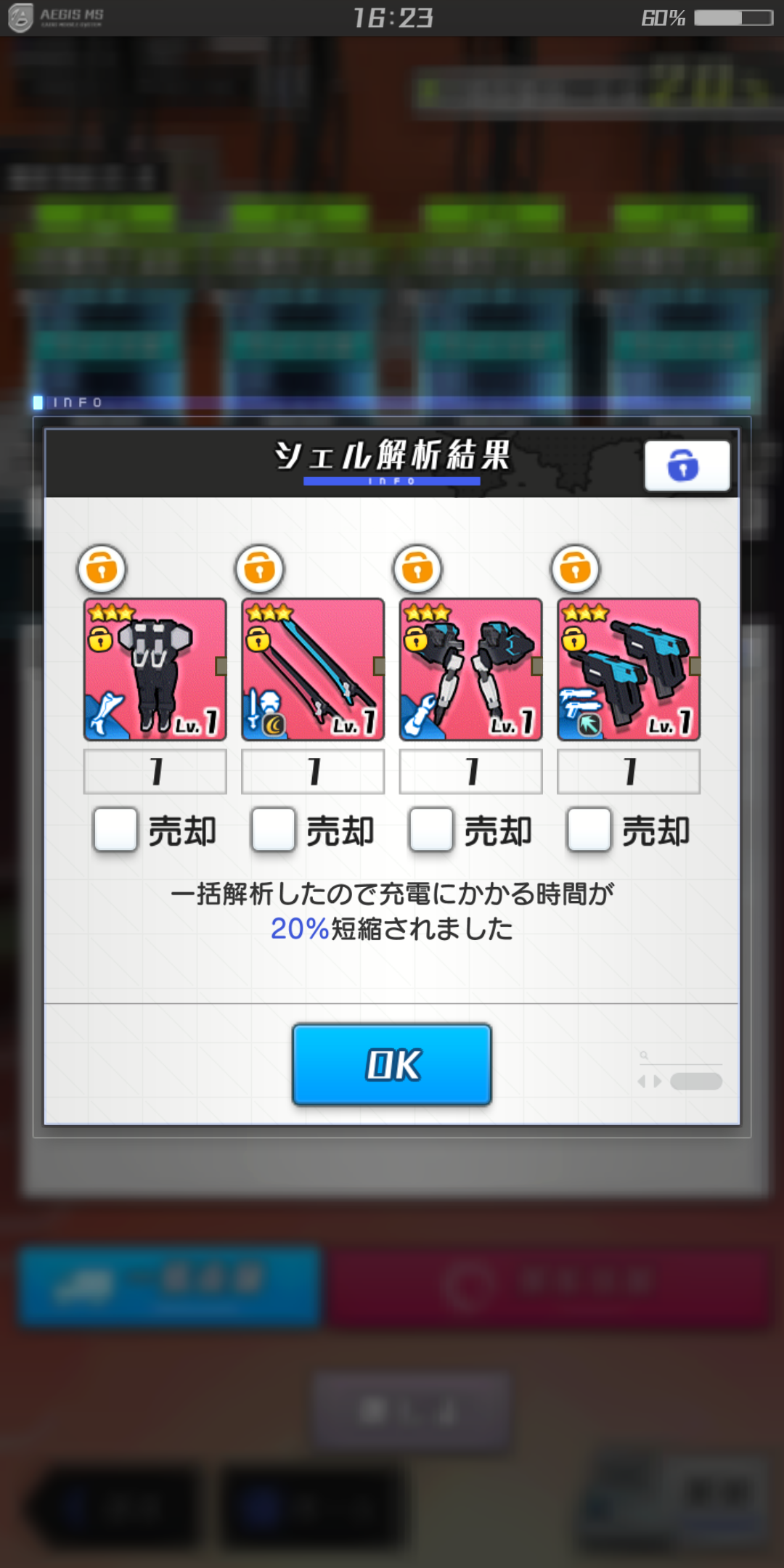Check 売却 box under the robot arms item

click(431, 829)
